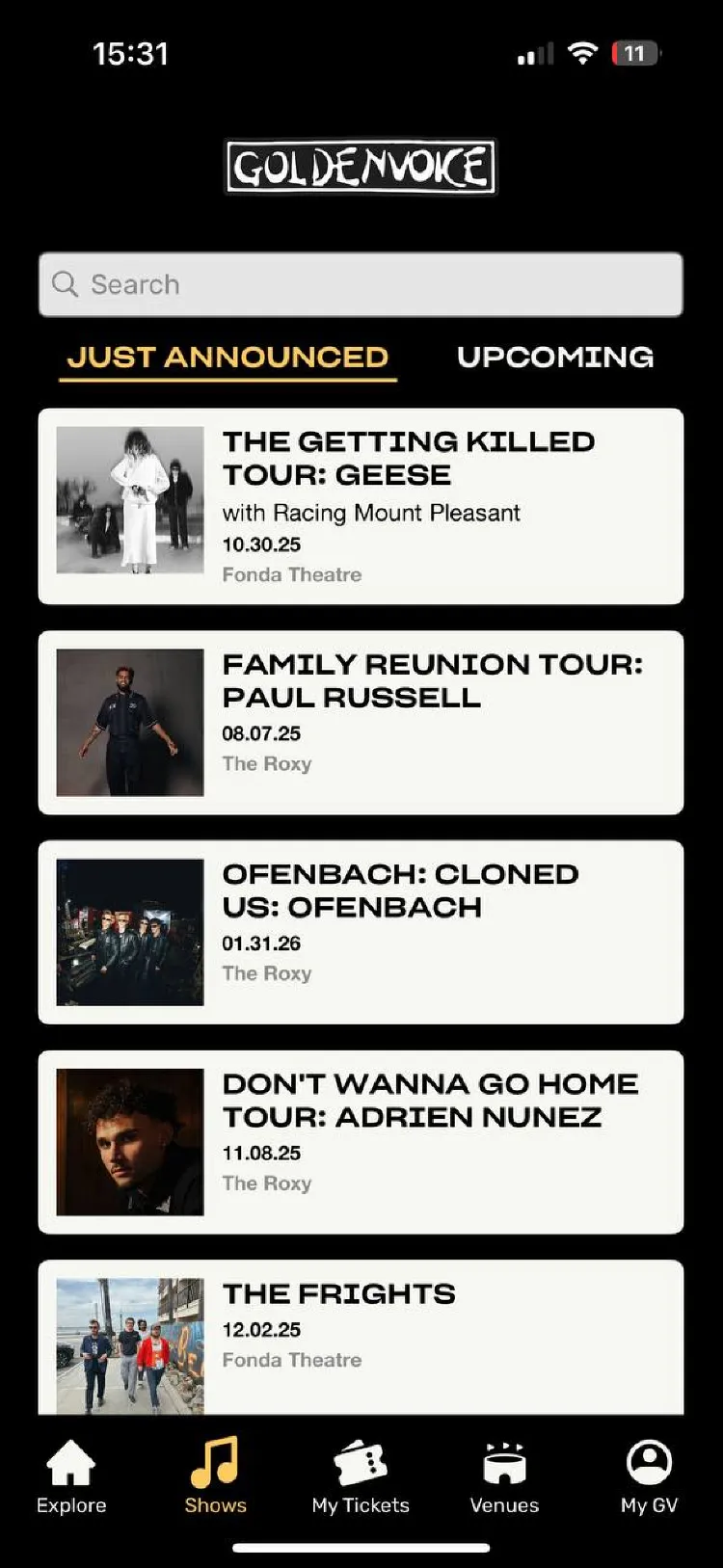
Task: Open the My GV profile tab
Action: (649, 1477)
